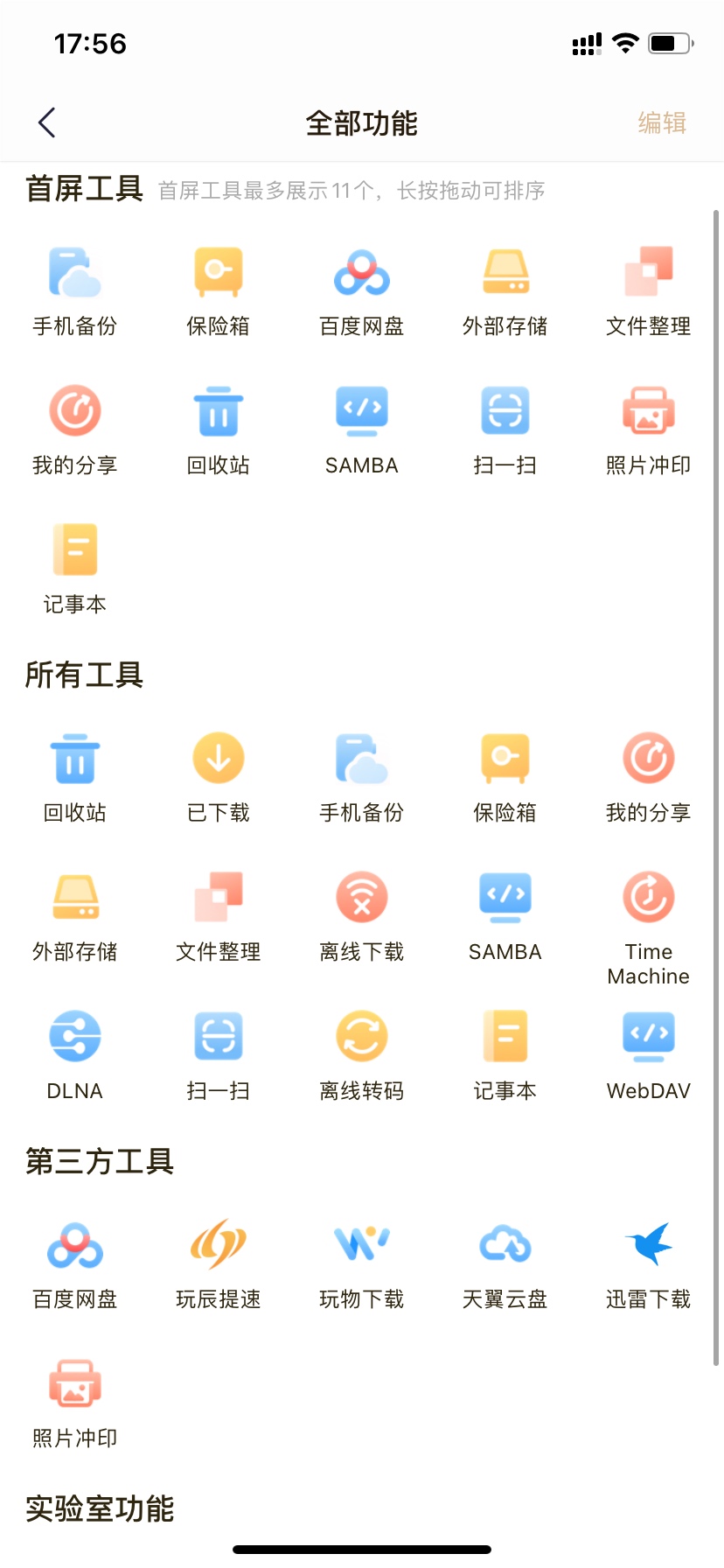Open 百度网盘 in the 第三方工具 section

coord(75,1246)
